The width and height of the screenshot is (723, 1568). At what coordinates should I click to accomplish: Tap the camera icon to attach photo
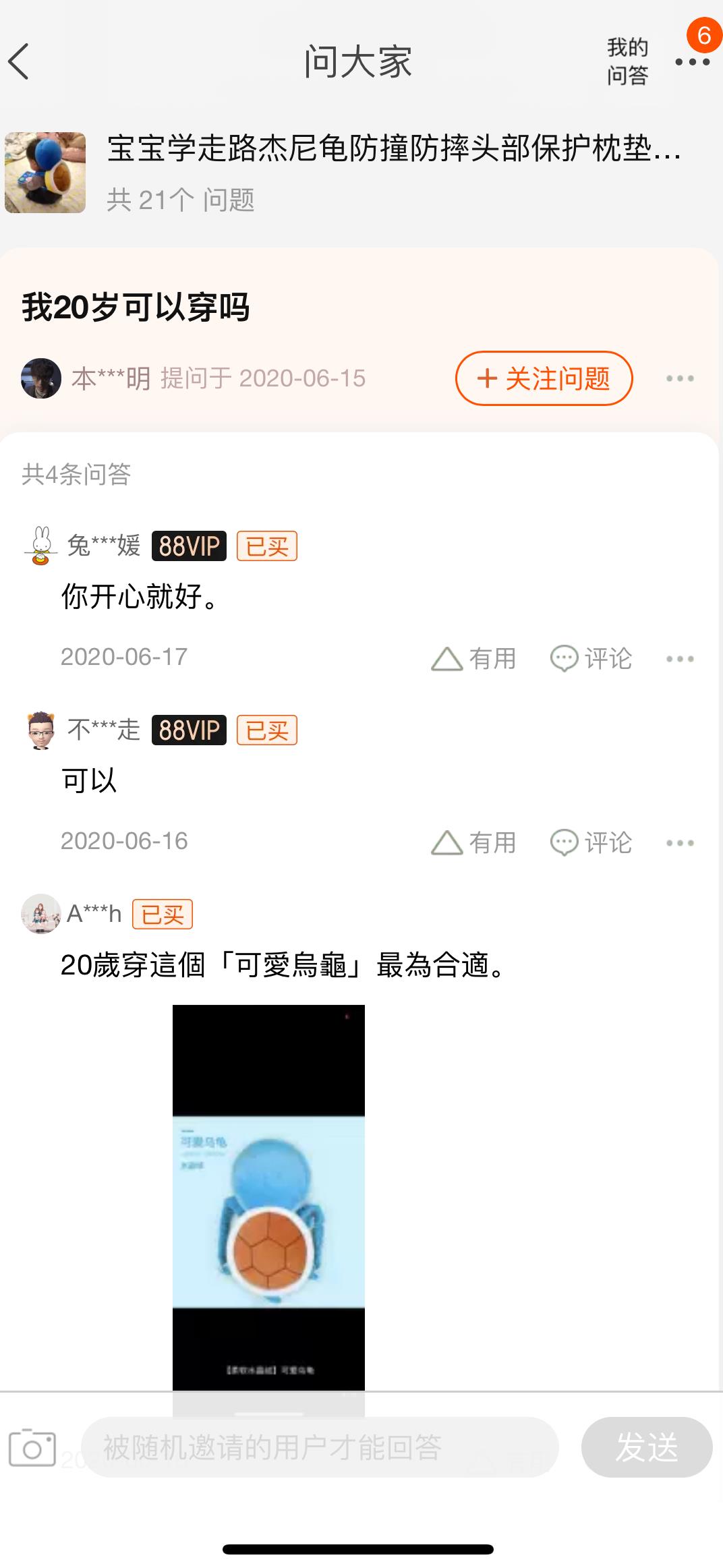tap(32, 1447)
